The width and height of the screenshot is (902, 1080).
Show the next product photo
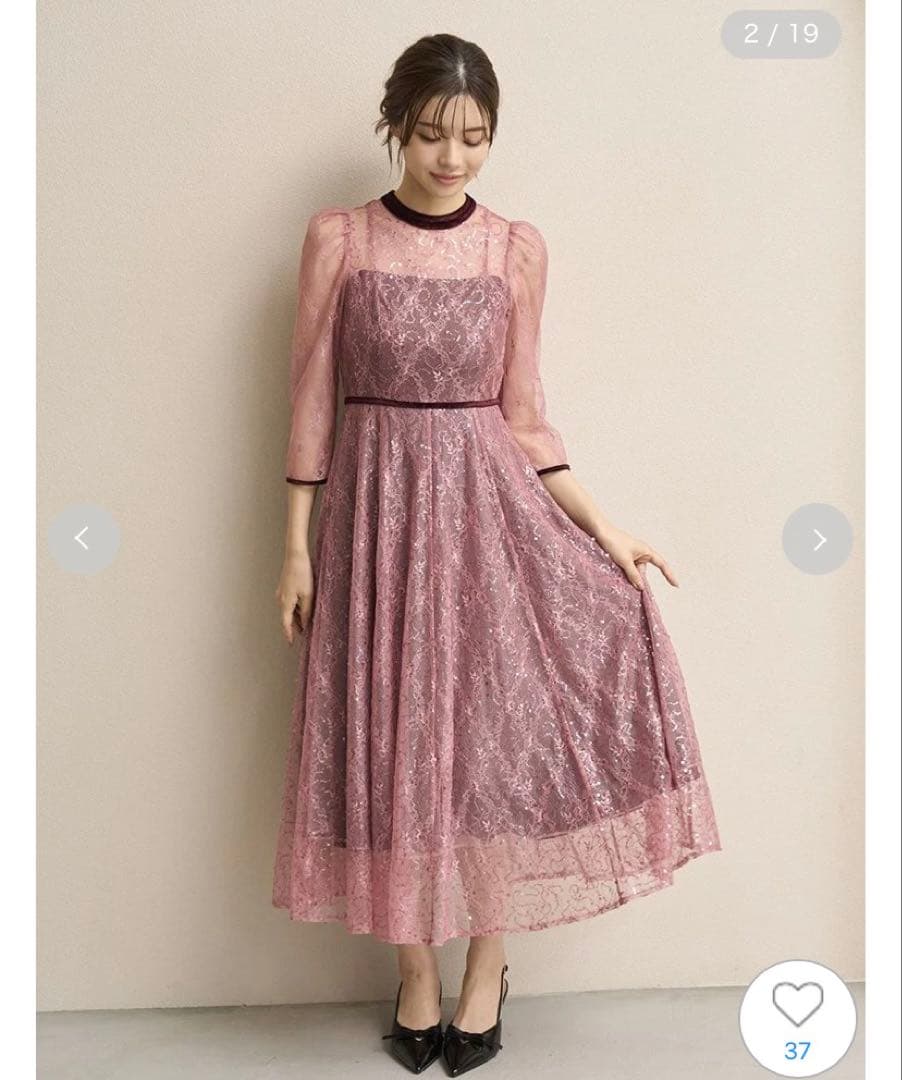point(818,540)
